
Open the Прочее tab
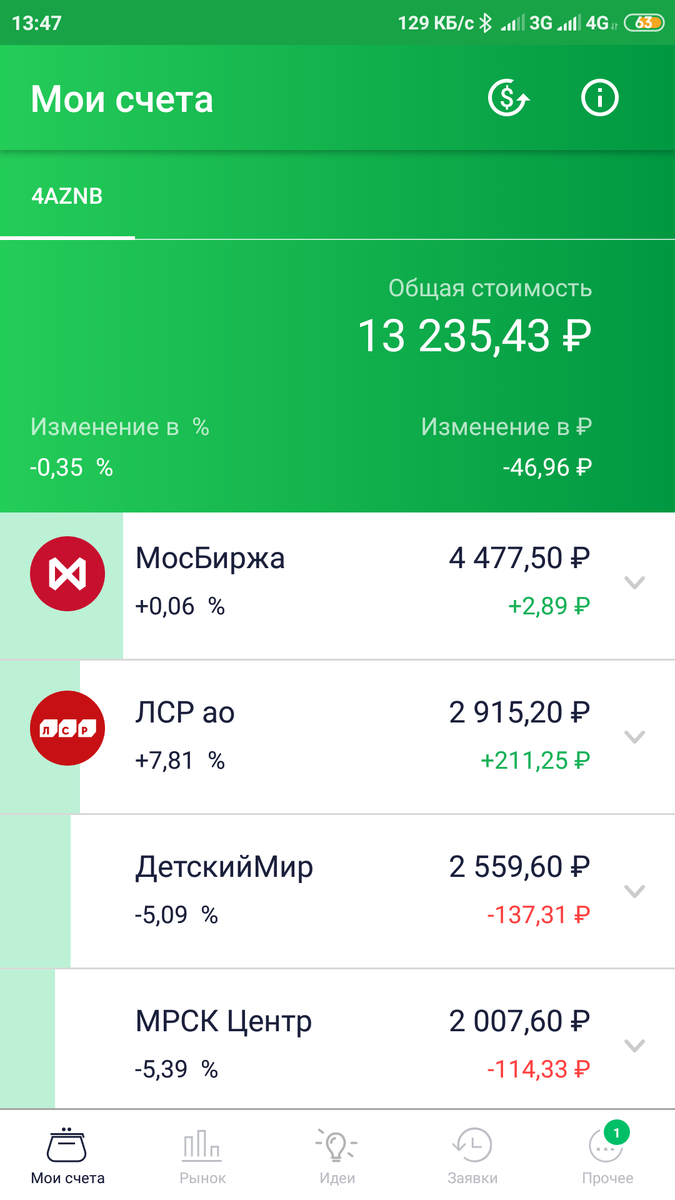[x=607, y=1155]
